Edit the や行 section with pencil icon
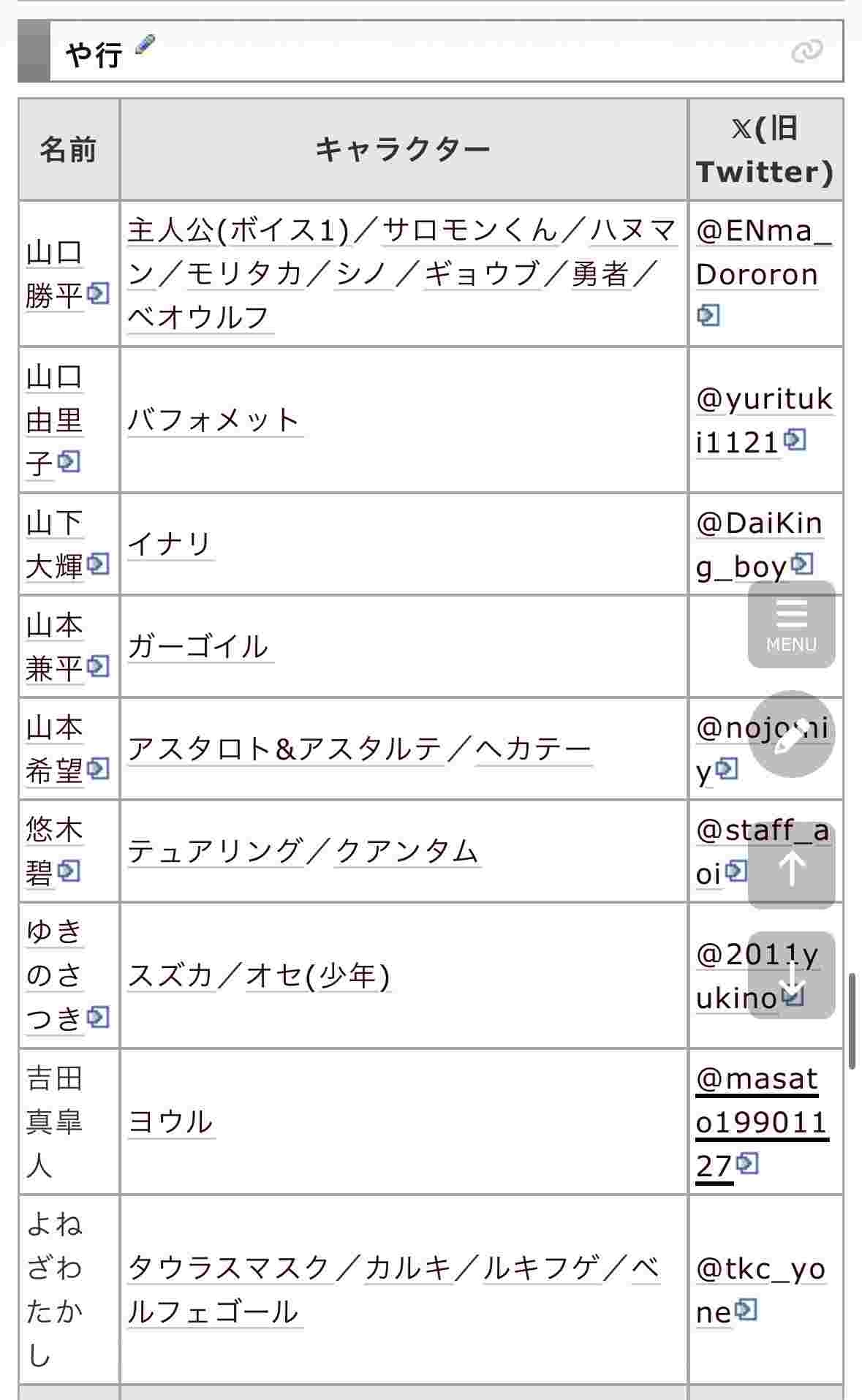The height and width of the screenshot is (1400, 862). click(145, 45)
